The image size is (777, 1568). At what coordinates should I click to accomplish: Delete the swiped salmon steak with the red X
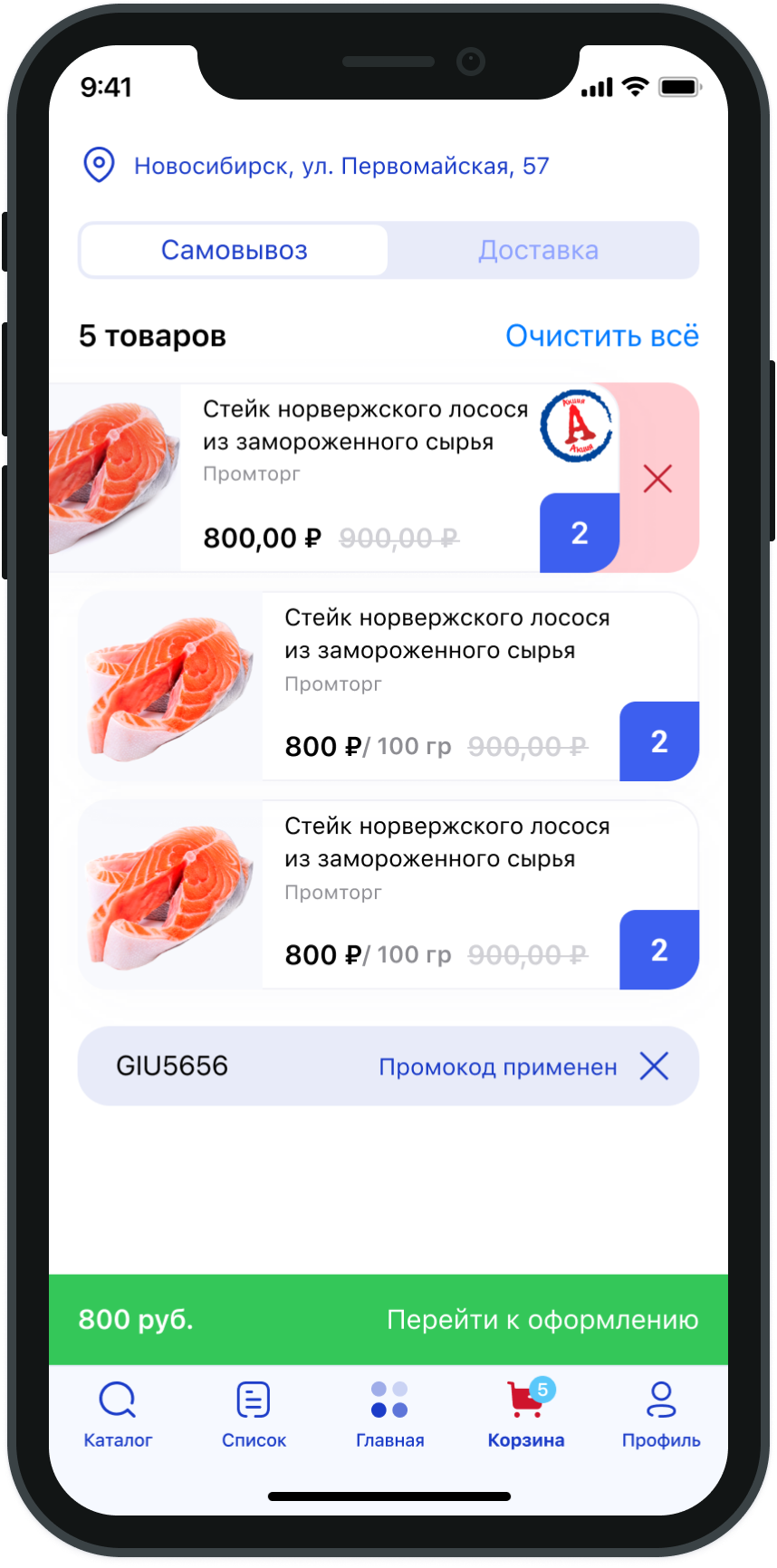click(657, 479)
